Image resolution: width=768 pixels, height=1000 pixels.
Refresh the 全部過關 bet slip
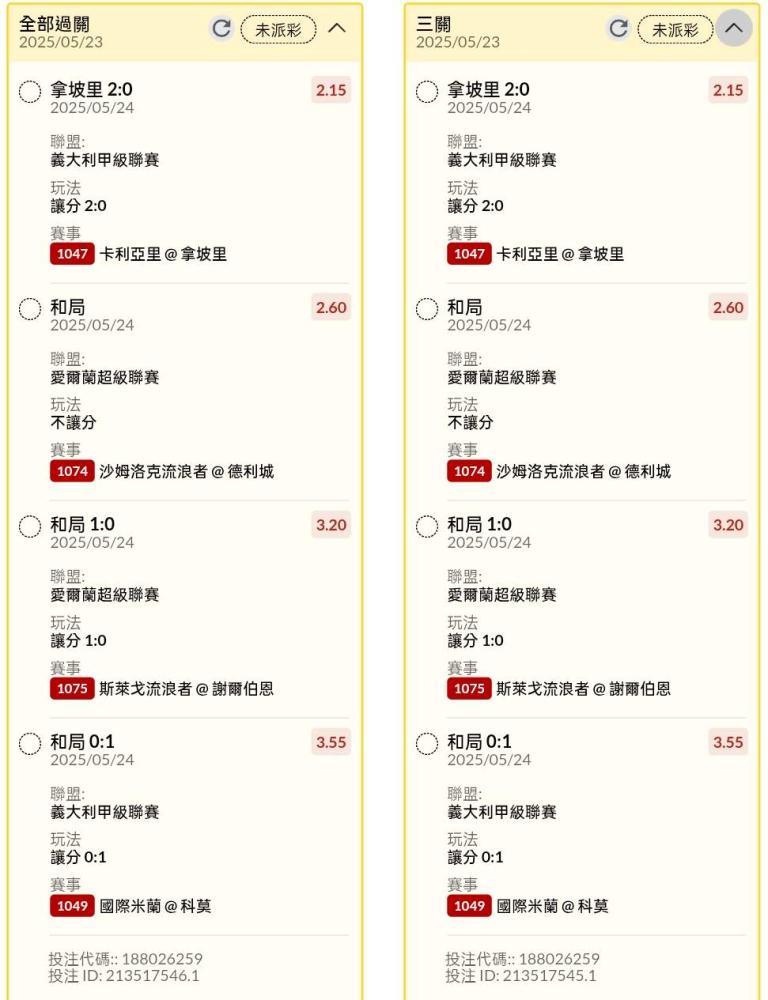[x=221, y=29]
